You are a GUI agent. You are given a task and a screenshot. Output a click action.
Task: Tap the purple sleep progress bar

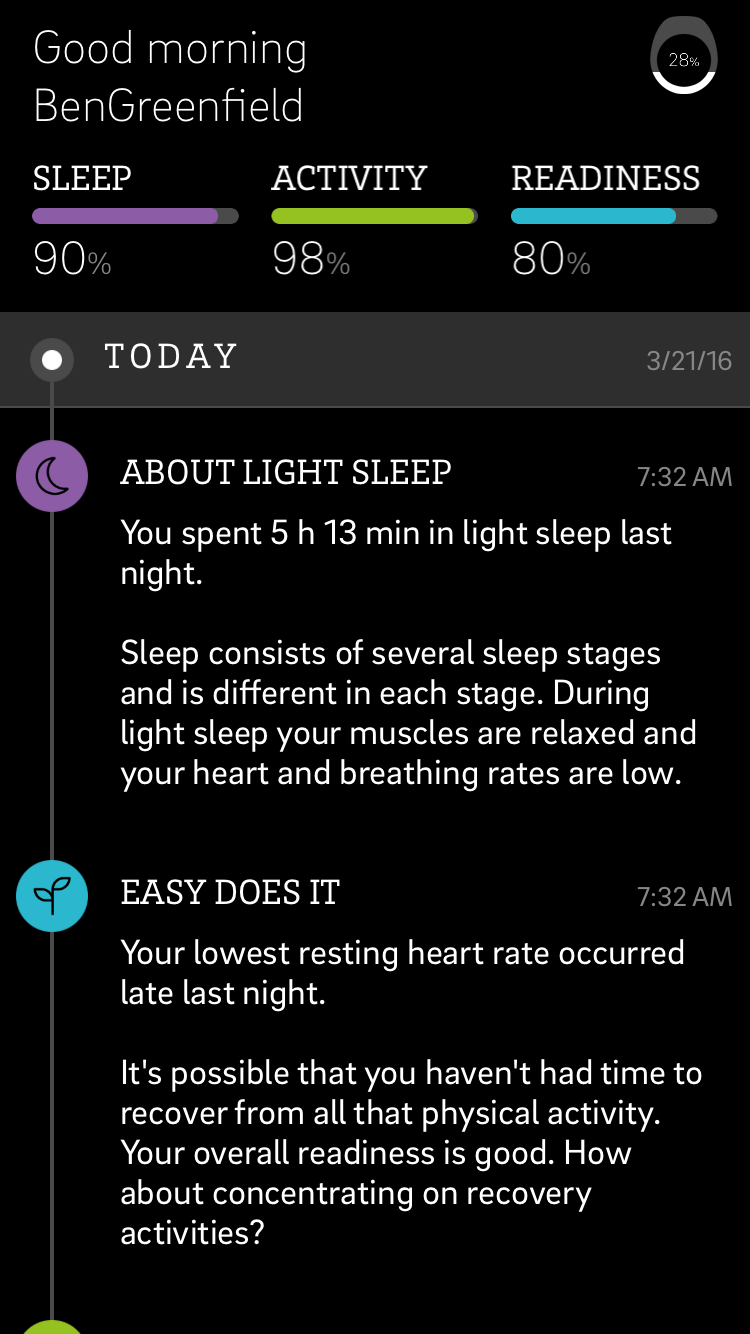[x=135, y=215]
